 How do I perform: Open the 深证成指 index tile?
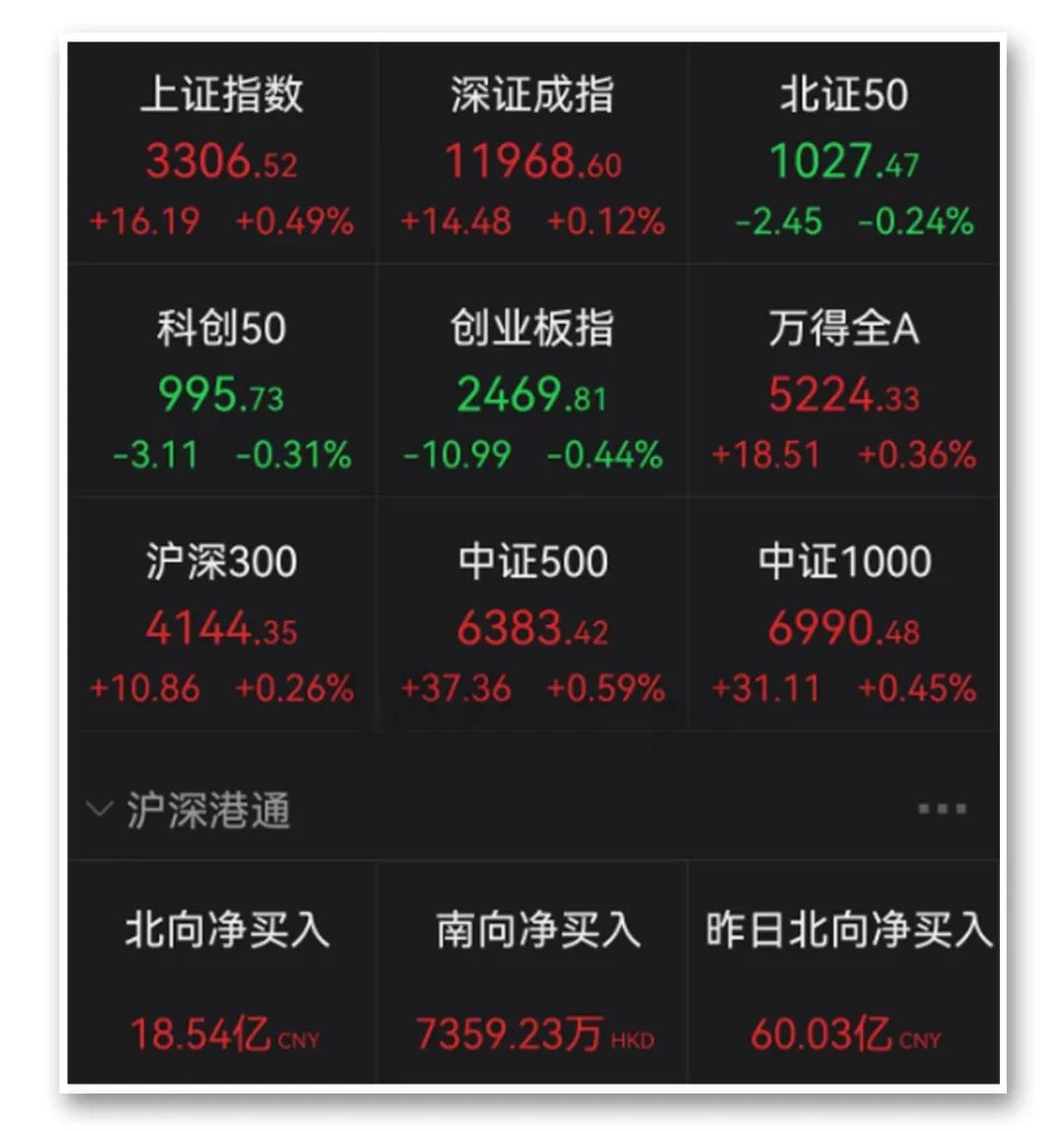click(x=532, y=158)
